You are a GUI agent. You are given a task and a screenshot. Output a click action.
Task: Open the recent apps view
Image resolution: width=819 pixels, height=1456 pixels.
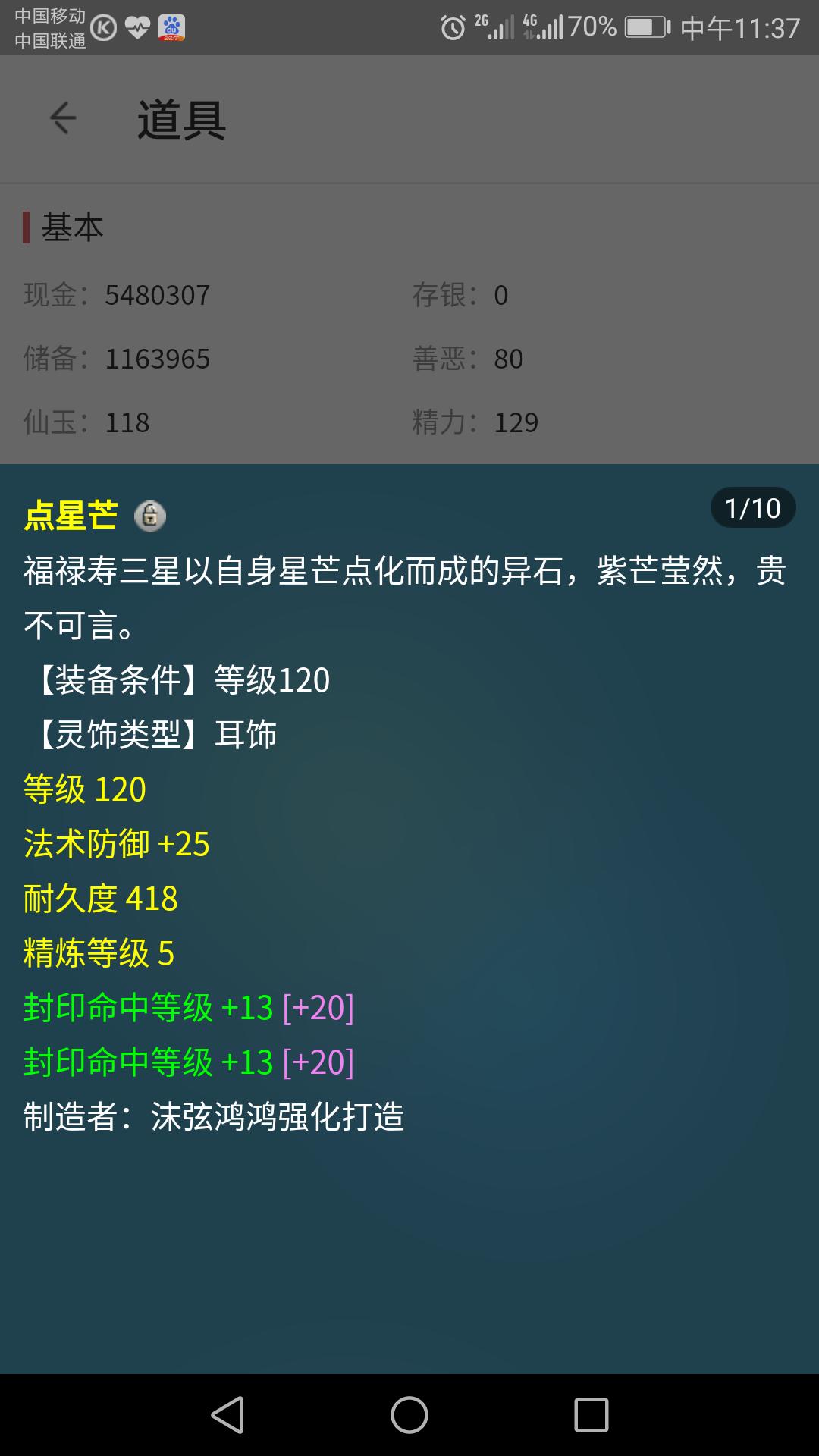pyautogui.click(x=591, y=1415)
